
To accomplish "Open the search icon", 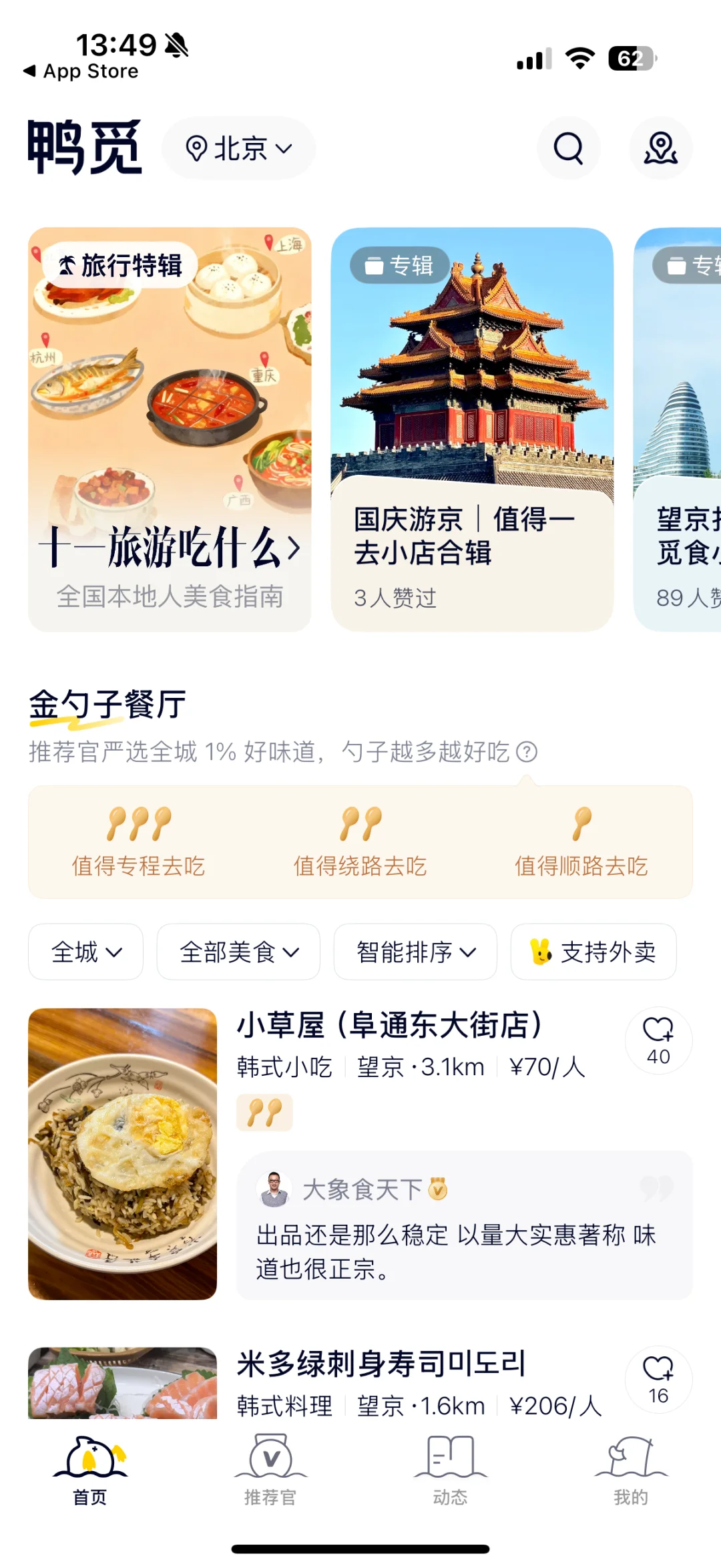I will point(569,148).
